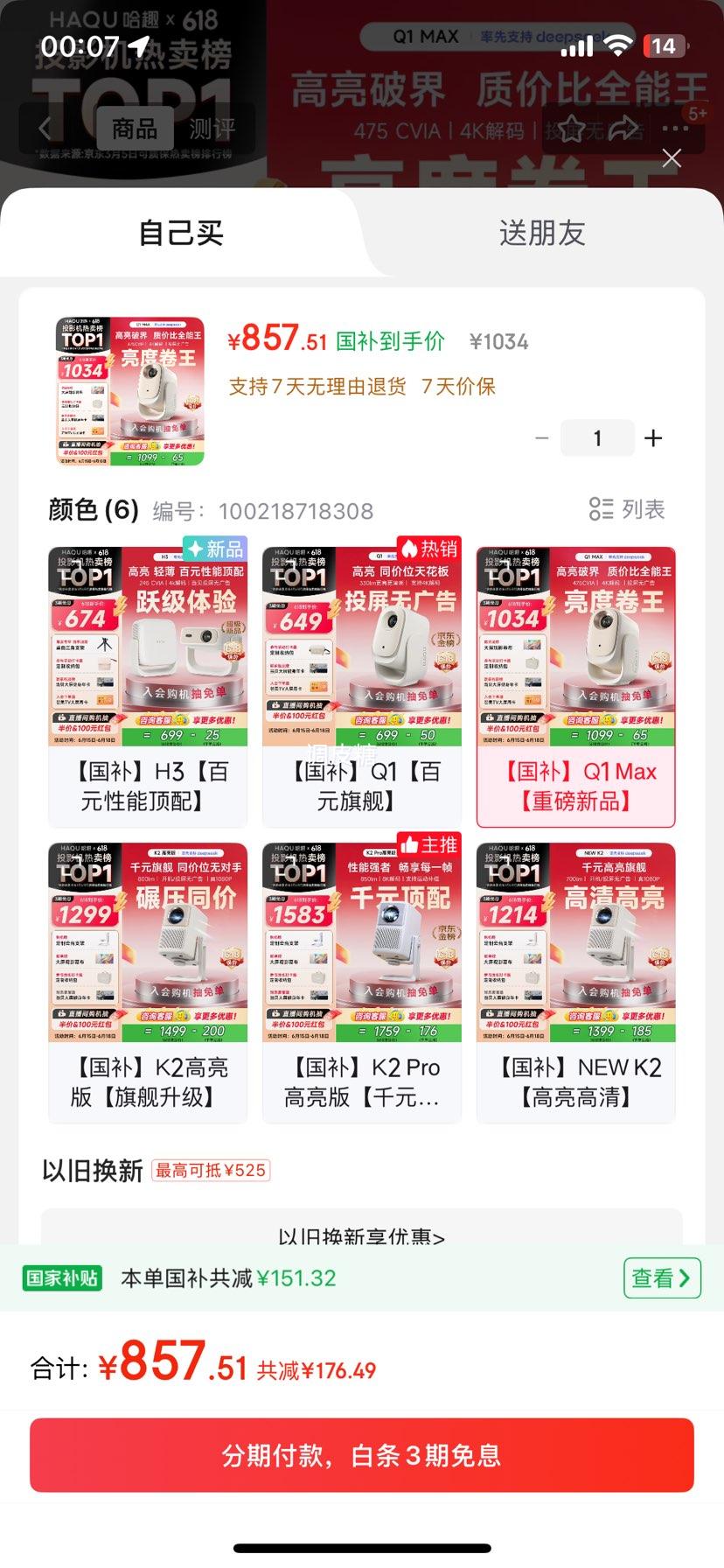724x1568 pixels.
Task: Select the 【国补】NEW K2 高亮高清 option
Action: click(576, 981)
